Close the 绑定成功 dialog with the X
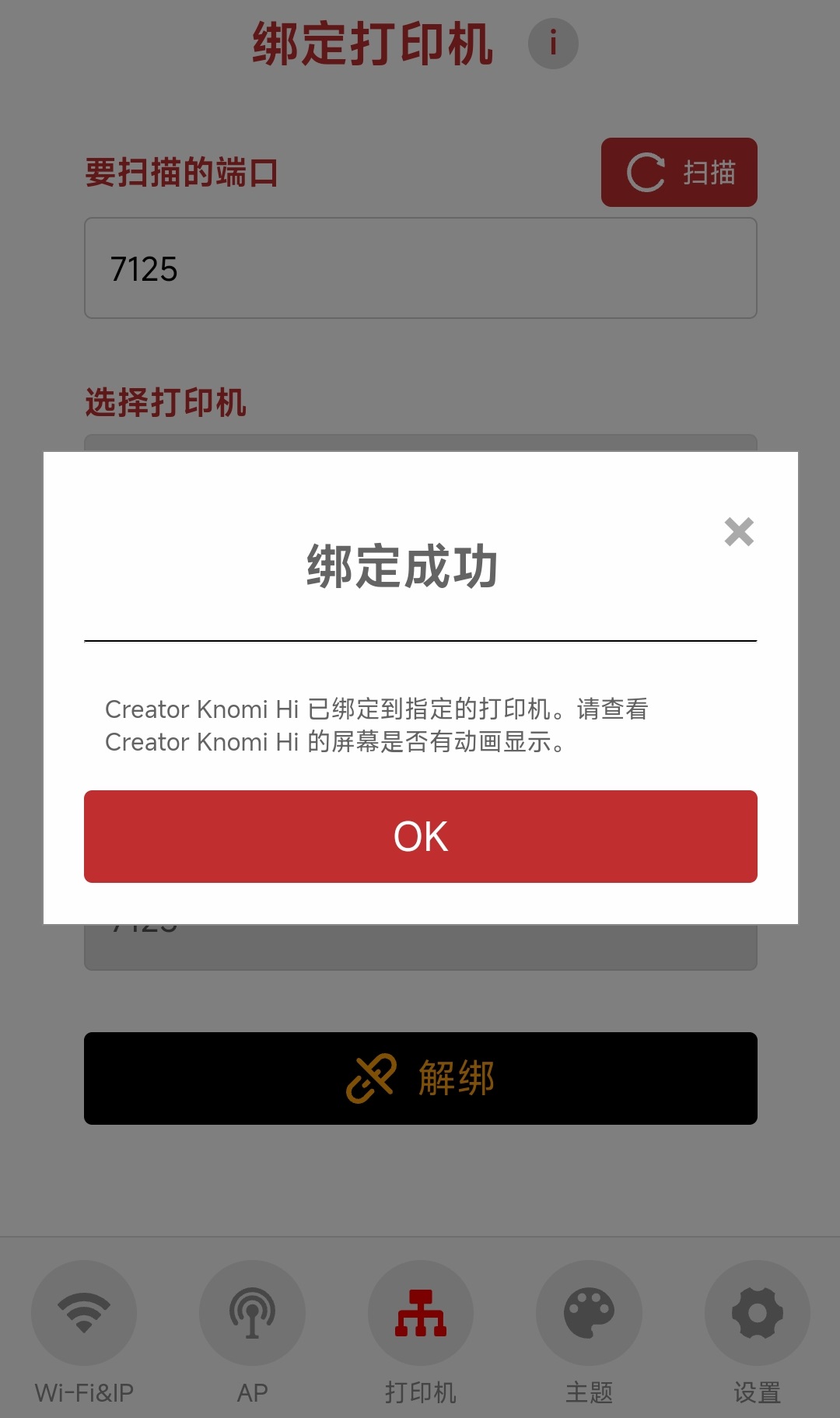This screenshot has width=840, height=1418. pyautogui.click(x=739, y=532)
